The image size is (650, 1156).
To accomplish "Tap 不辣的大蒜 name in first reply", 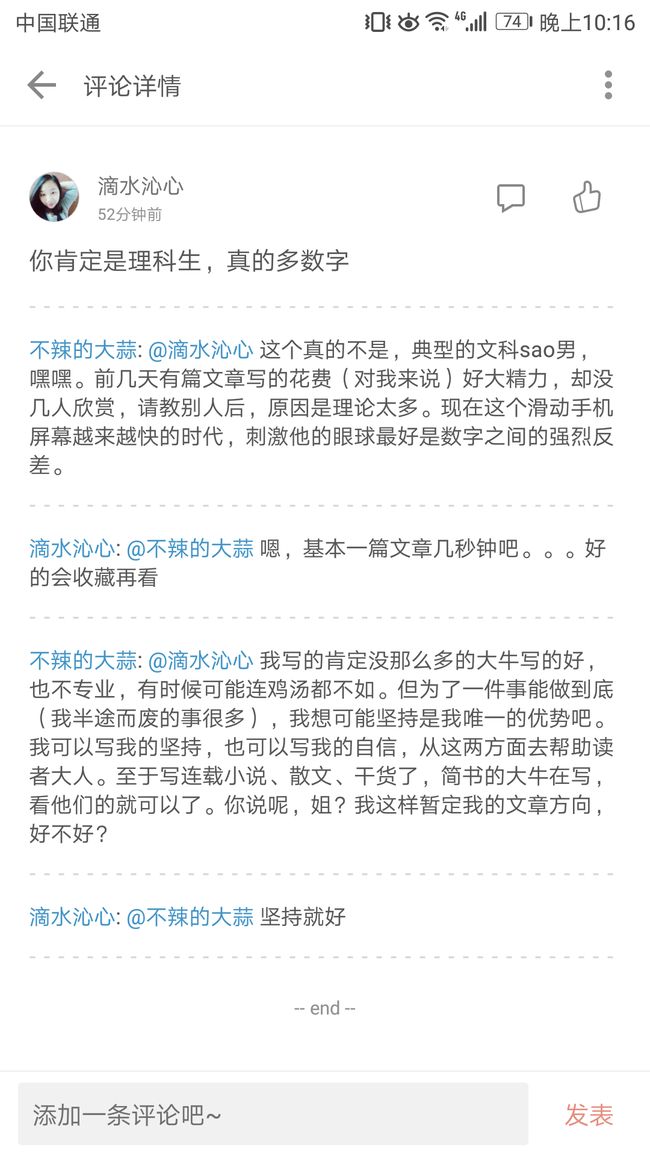I will click(83, 348).
